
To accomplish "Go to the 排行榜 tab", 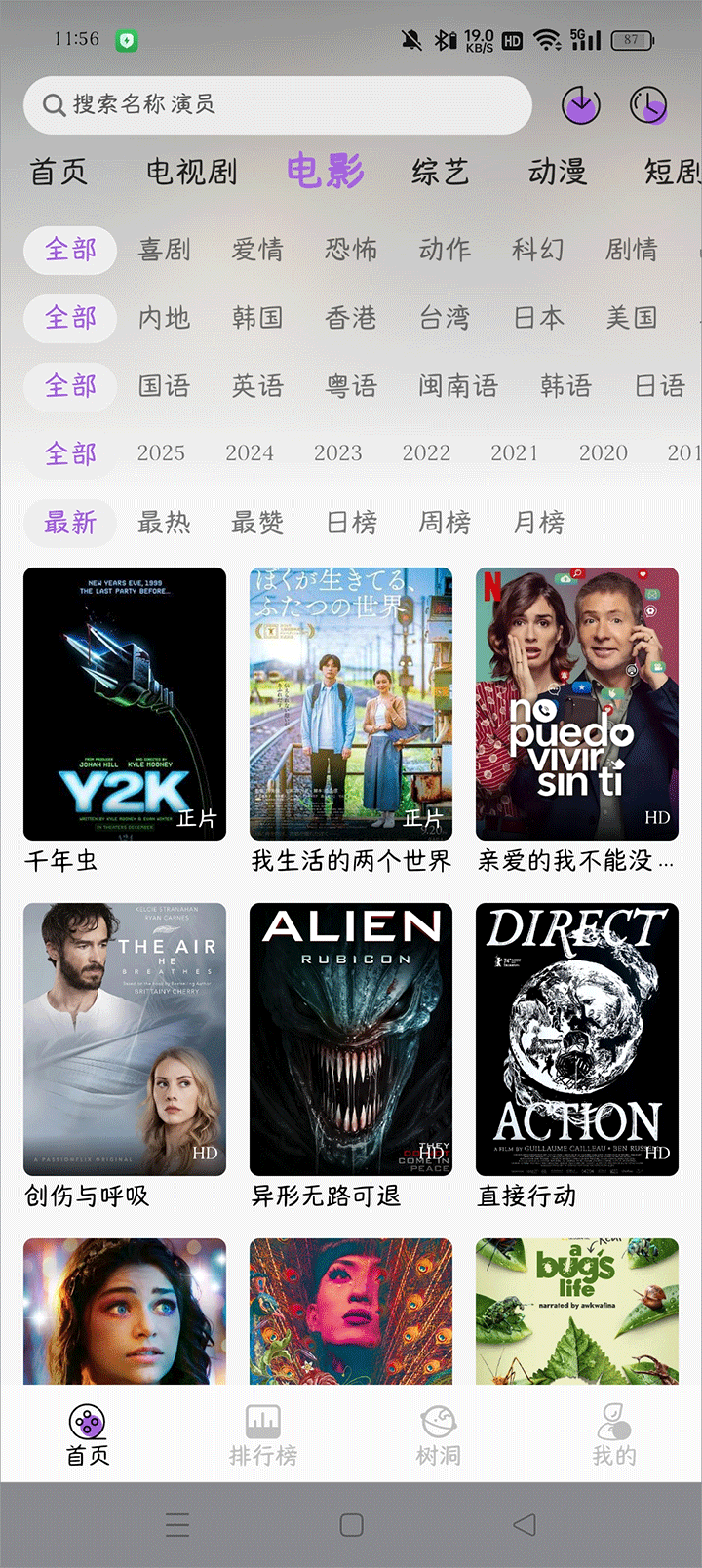I will [263, 1435].
